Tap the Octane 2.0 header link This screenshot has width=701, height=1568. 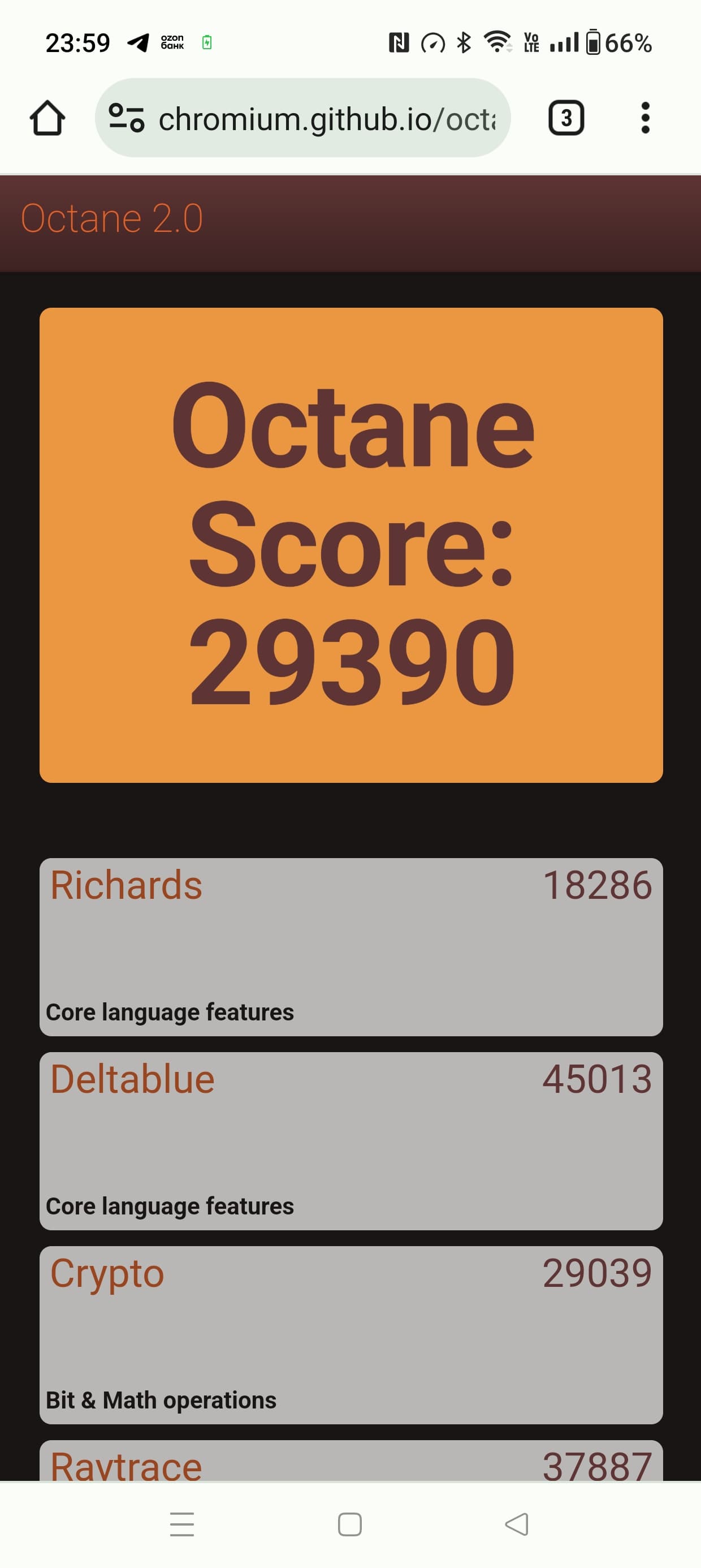click(112, 218)
